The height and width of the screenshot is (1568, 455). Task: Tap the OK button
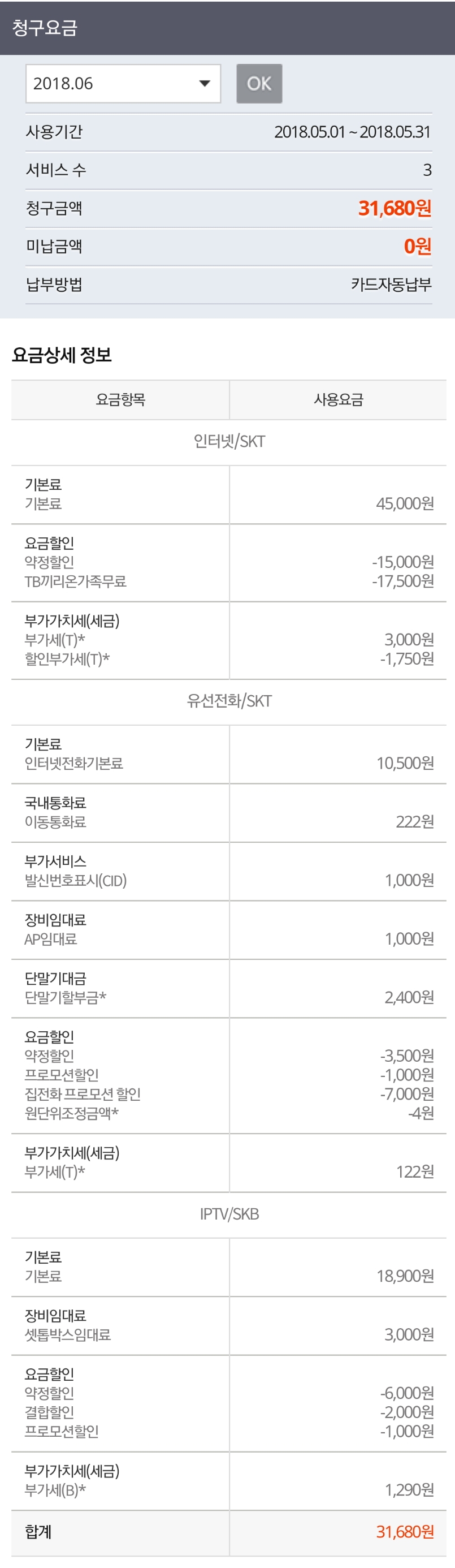259,83
